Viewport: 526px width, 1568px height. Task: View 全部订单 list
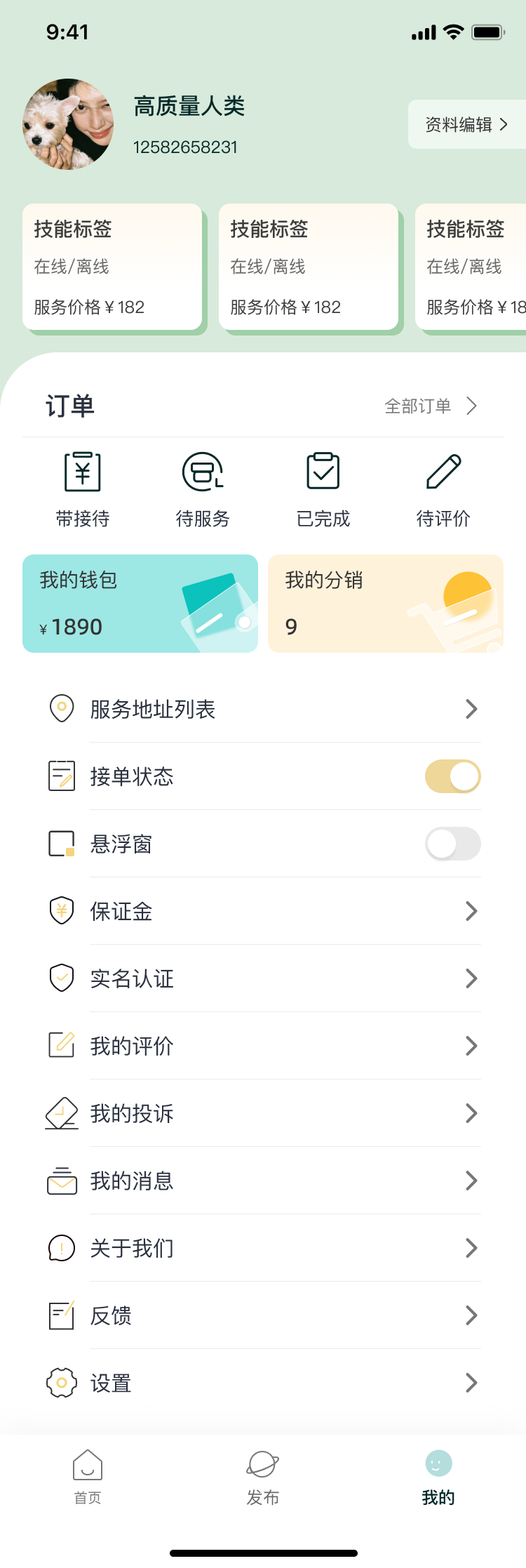(x=430, y=406)
